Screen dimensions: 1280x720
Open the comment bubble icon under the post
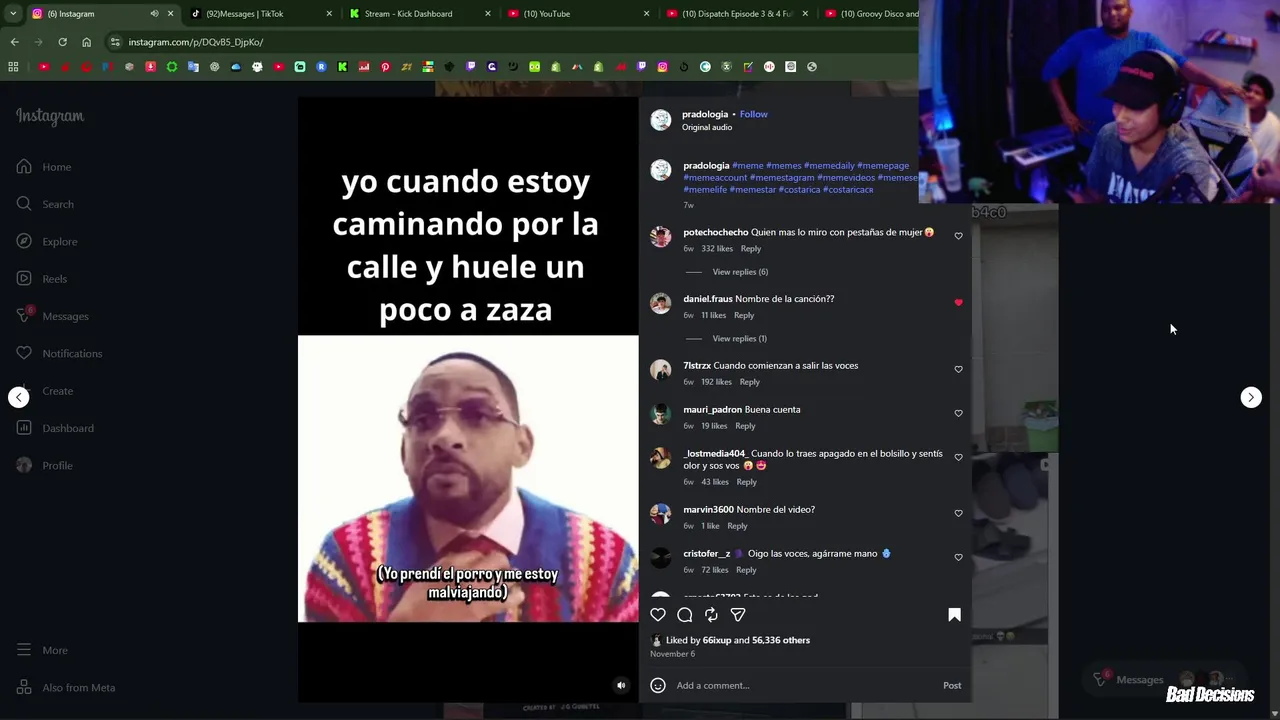tap(685, 615)
